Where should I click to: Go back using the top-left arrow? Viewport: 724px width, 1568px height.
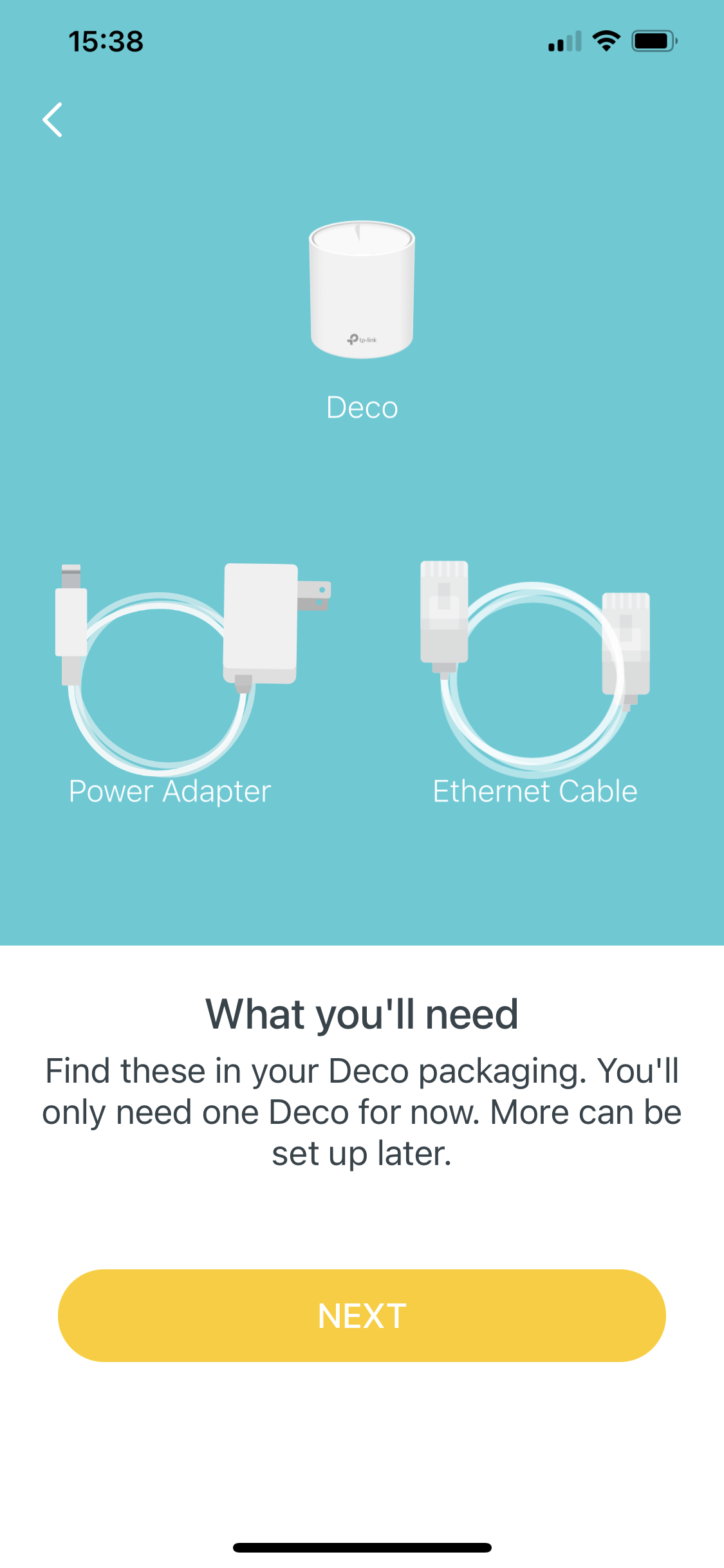52,120
